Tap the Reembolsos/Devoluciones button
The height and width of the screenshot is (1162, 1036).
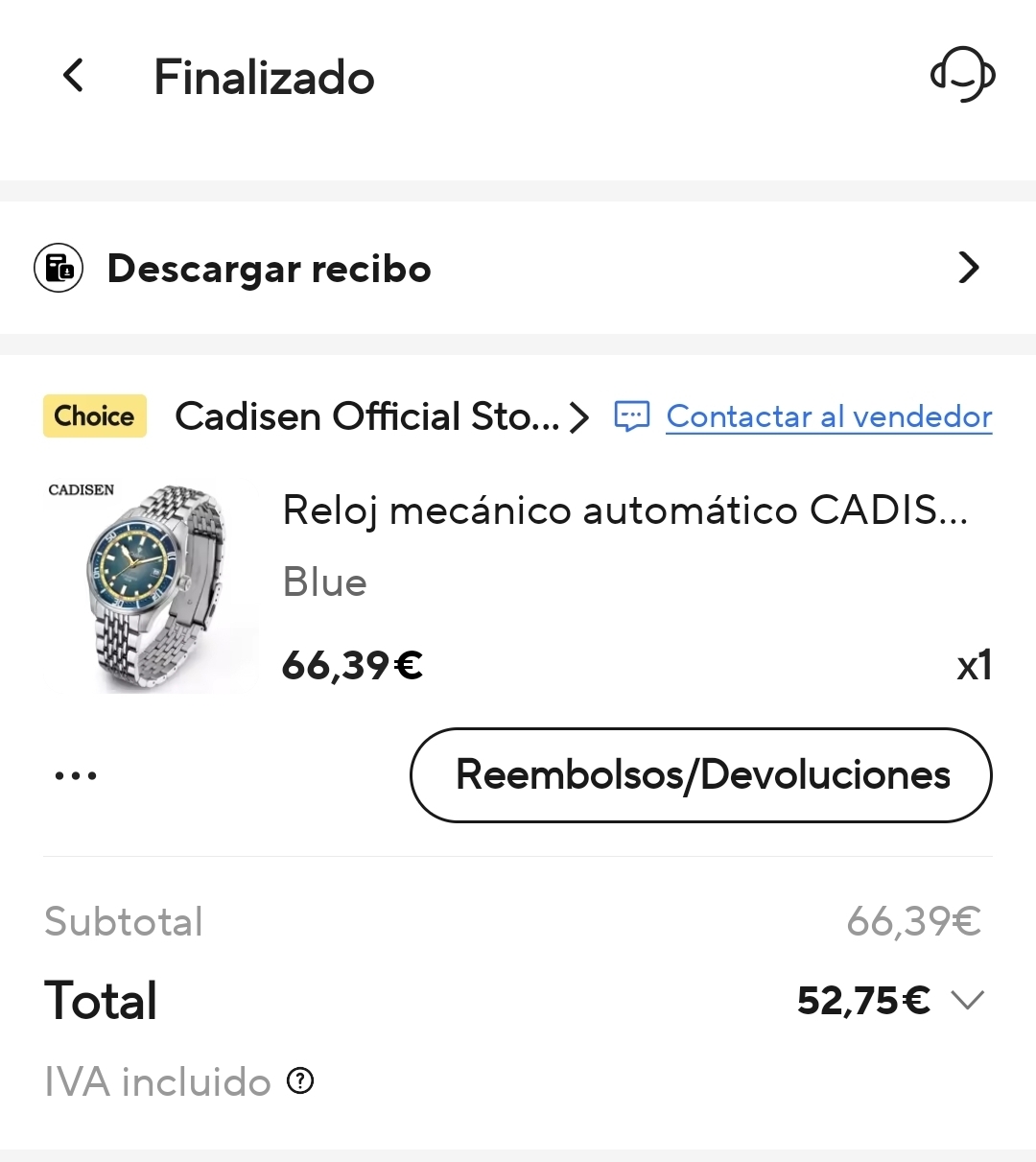coord(701,775)
